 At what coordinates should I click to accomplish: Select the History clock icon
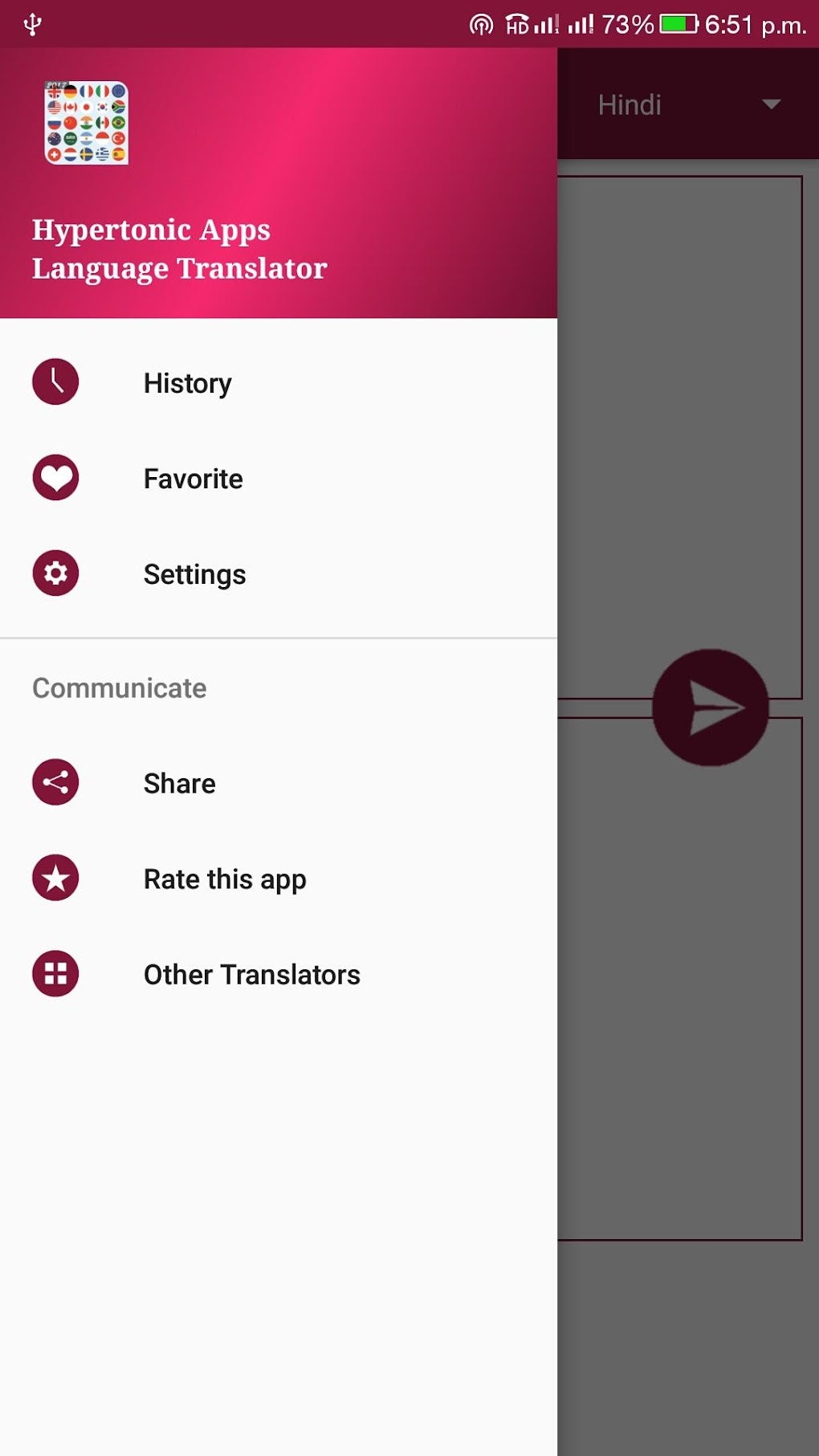click(x=55, y=382)
